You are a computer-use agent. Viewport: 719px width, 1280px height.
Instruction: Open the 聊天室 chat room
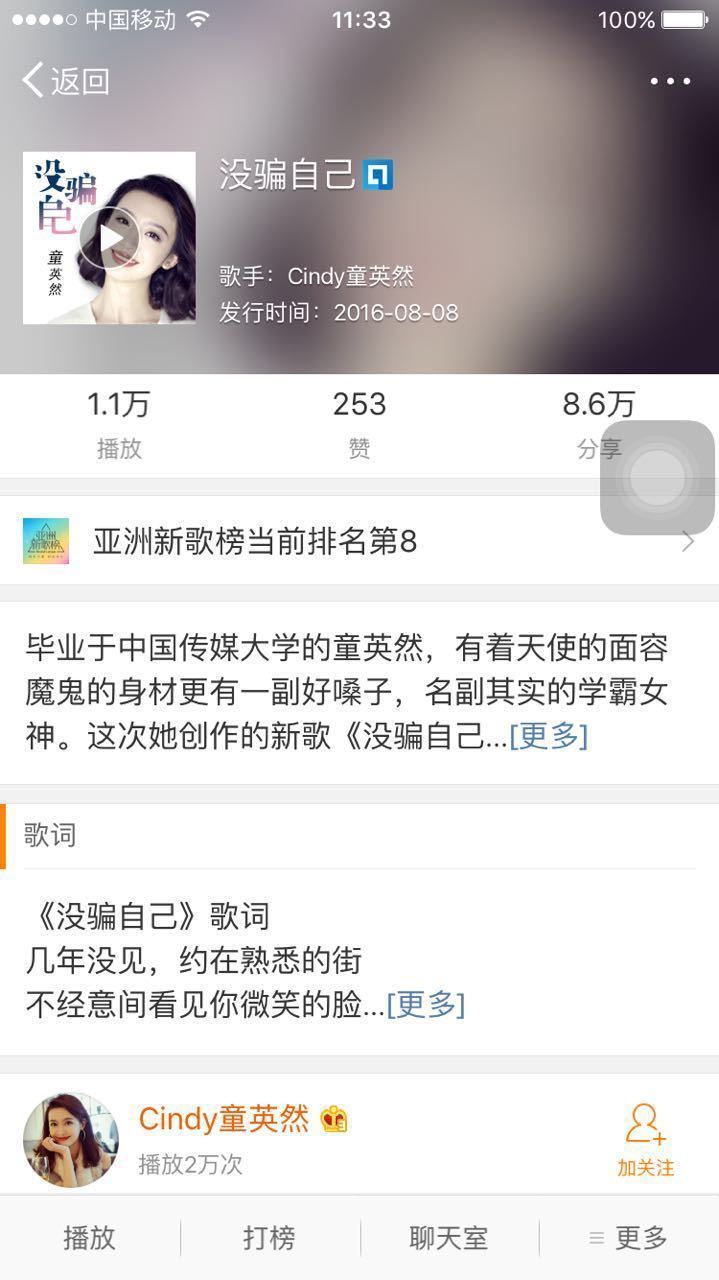point(449,1238)
